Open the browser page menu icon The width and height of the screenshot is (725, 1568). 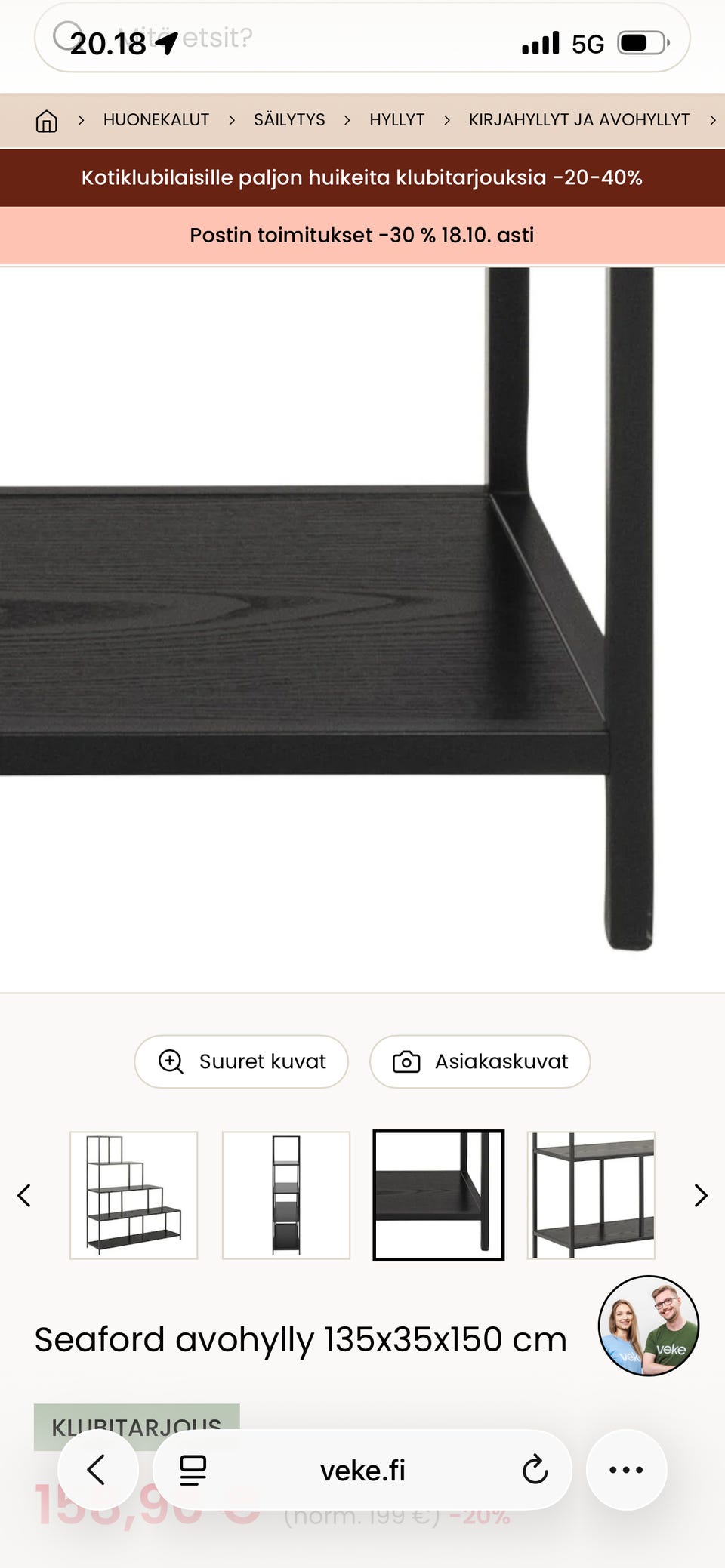[x=193, y=1470]
